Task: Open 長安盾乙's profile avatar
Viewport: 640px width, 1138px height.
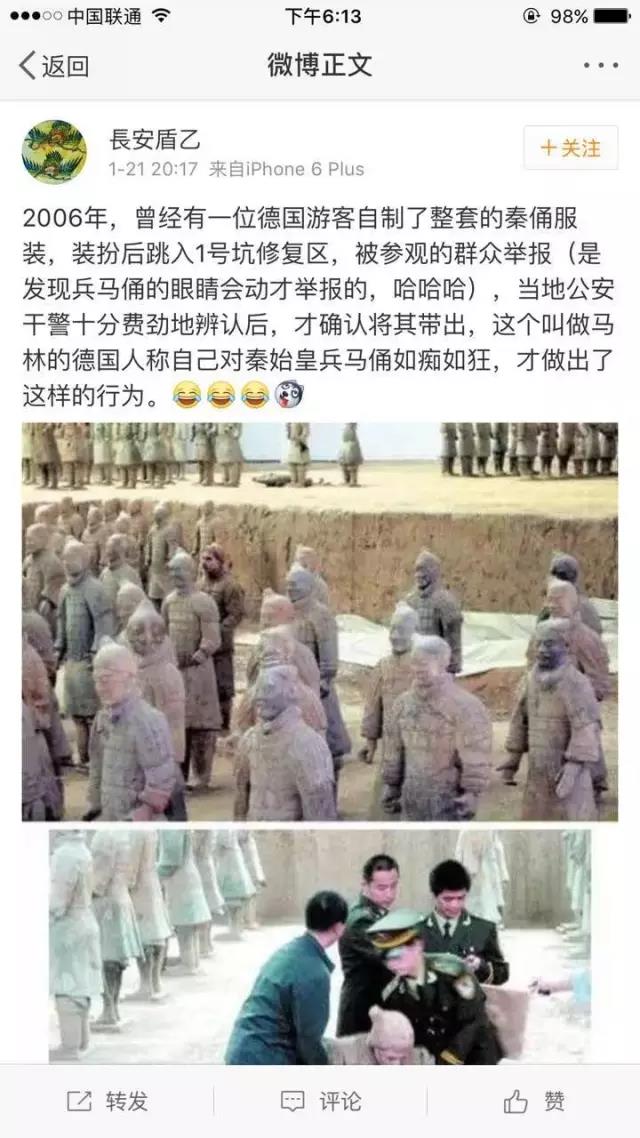Action: click(x=54, y=152)
